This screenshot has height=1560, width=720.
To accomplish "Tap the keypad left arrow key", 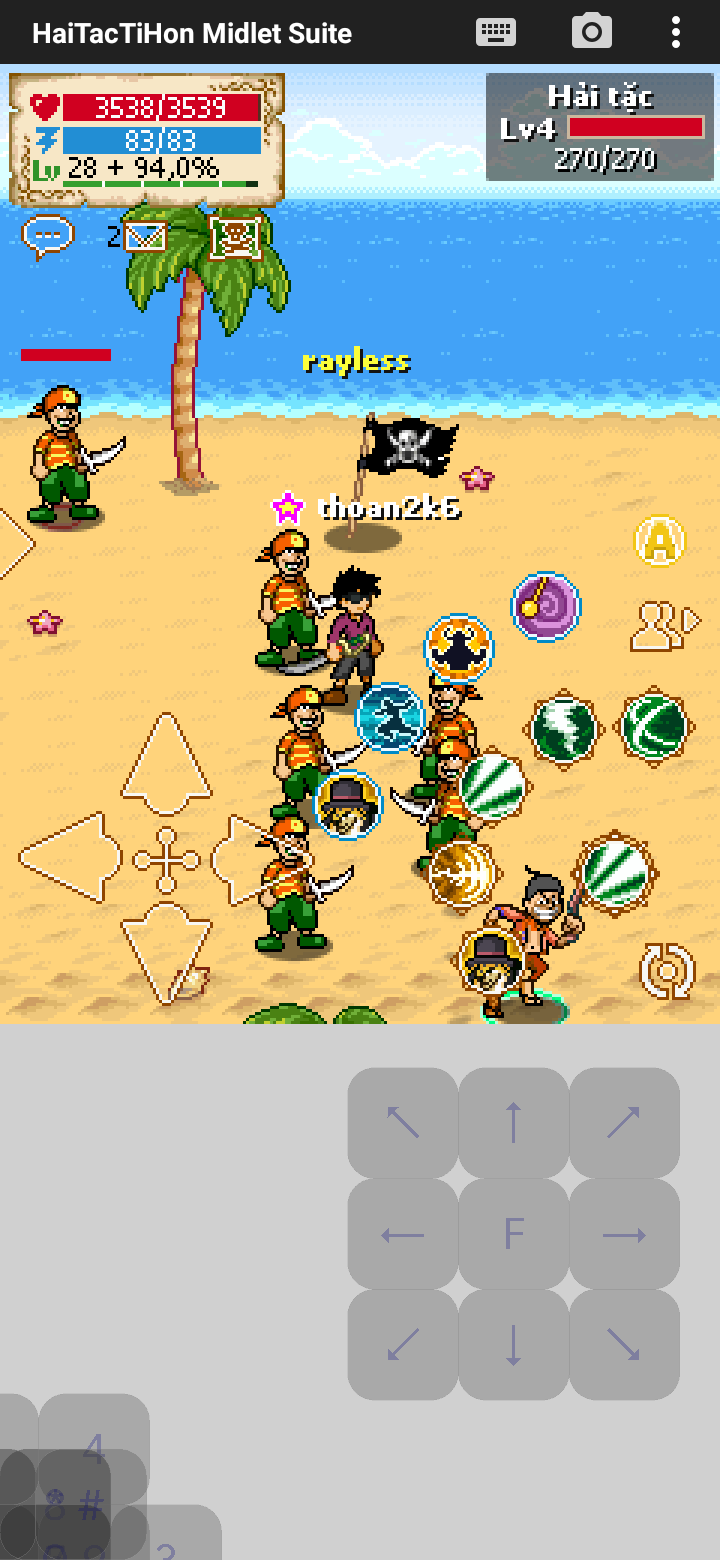I will 403,1234.
